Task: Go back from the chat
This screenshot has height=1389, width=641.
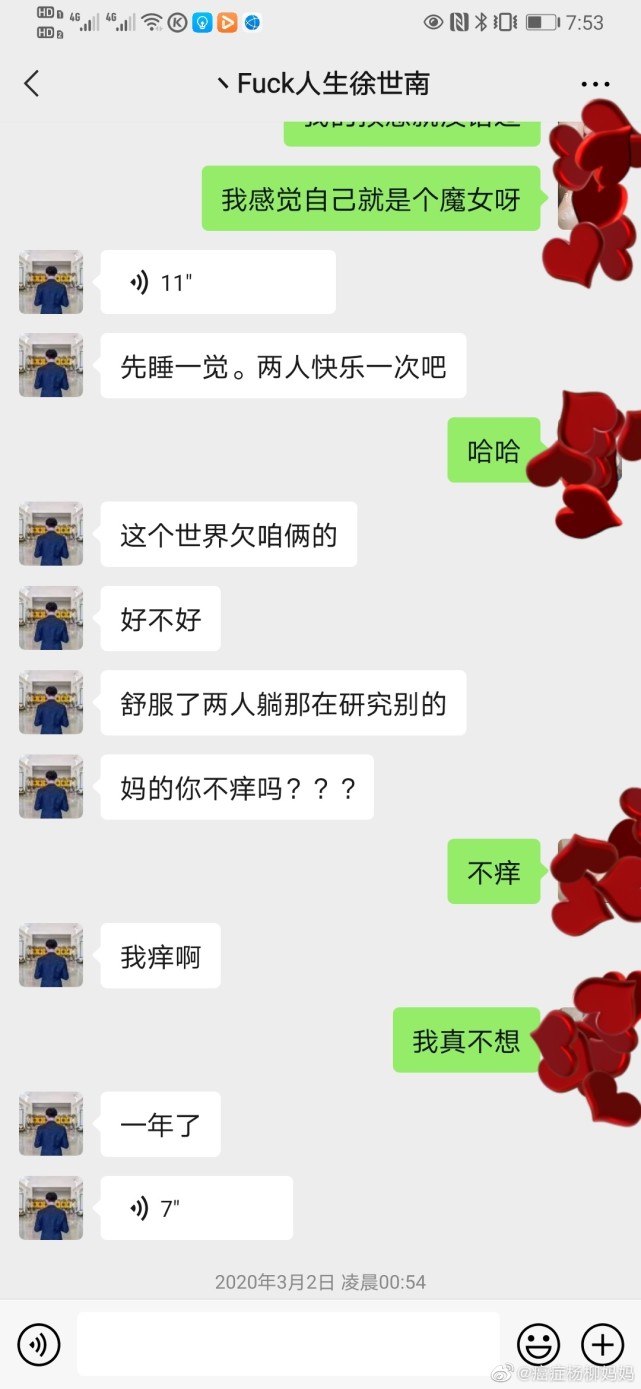Action: (32, 83)
